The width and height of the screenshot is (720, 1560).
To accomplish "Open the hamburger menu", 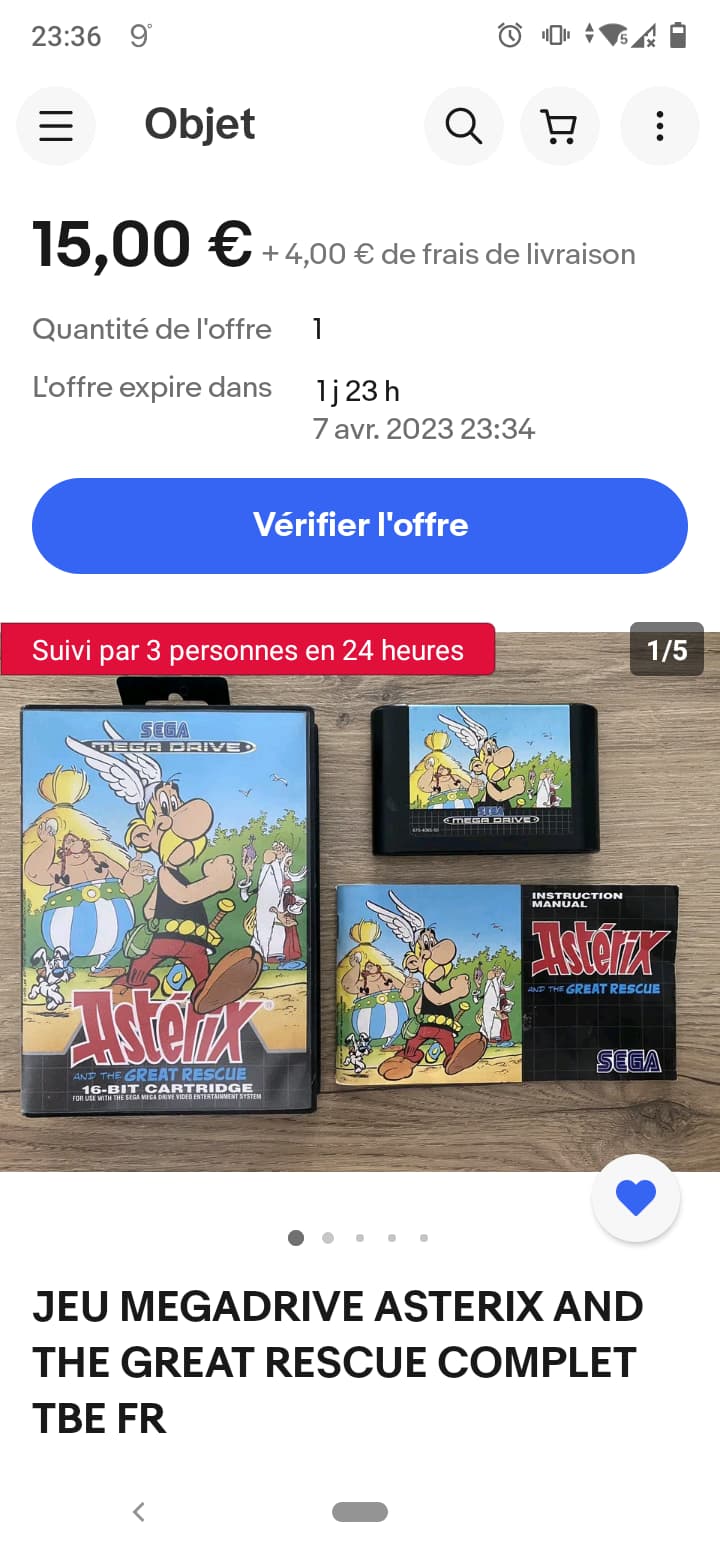I will (x=56, y=126).
